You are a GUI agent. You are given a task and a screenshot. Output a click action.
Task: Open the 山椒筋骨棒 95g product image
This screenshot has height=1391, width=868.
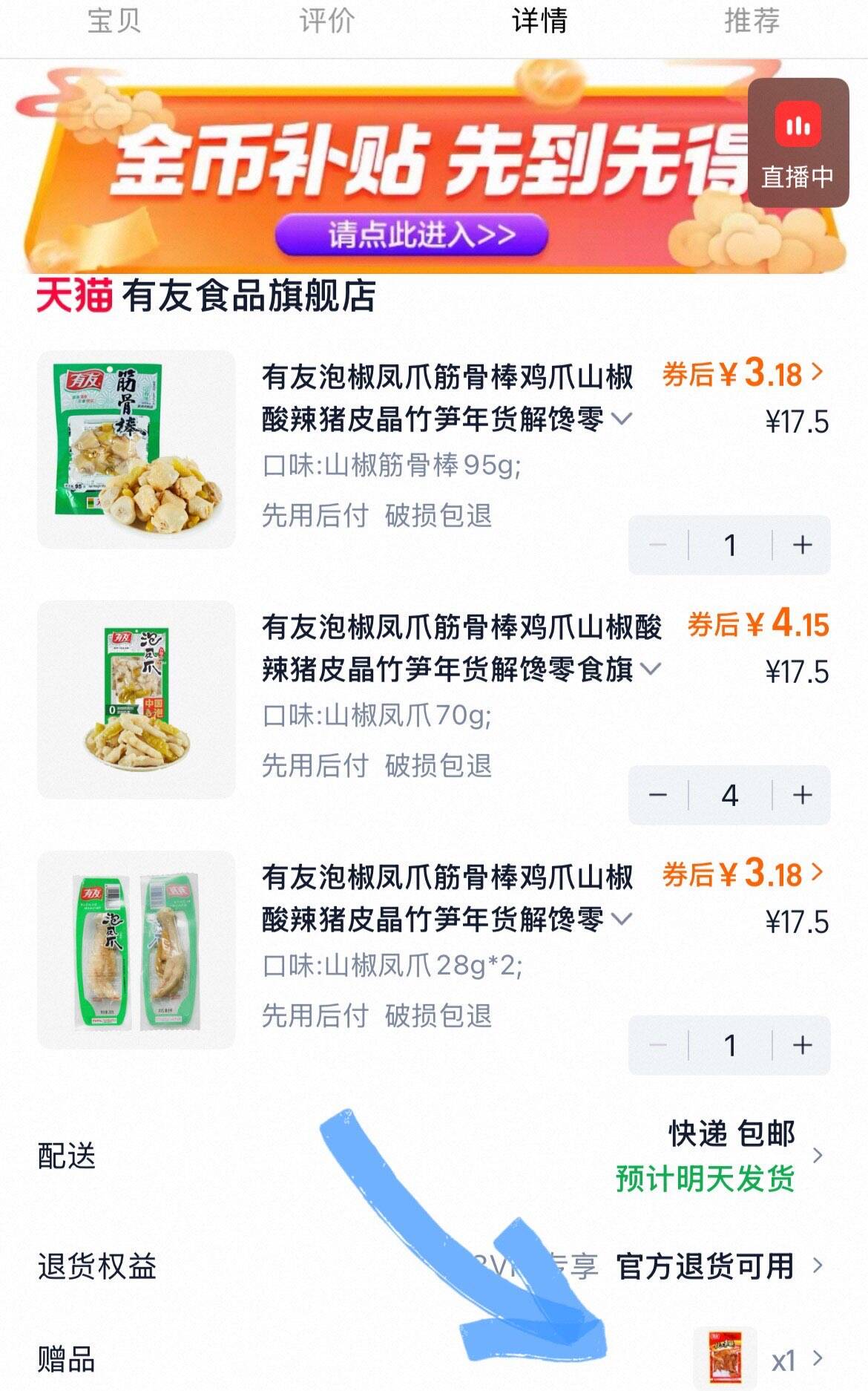(x=137, y=449)
